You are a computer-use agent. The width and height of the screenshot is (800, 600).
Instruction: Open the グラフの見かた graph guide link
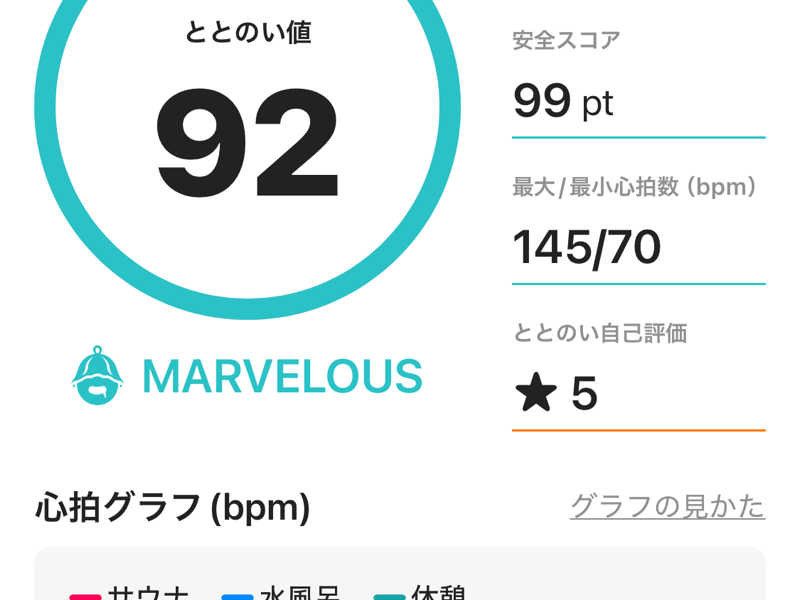point(667,506)
